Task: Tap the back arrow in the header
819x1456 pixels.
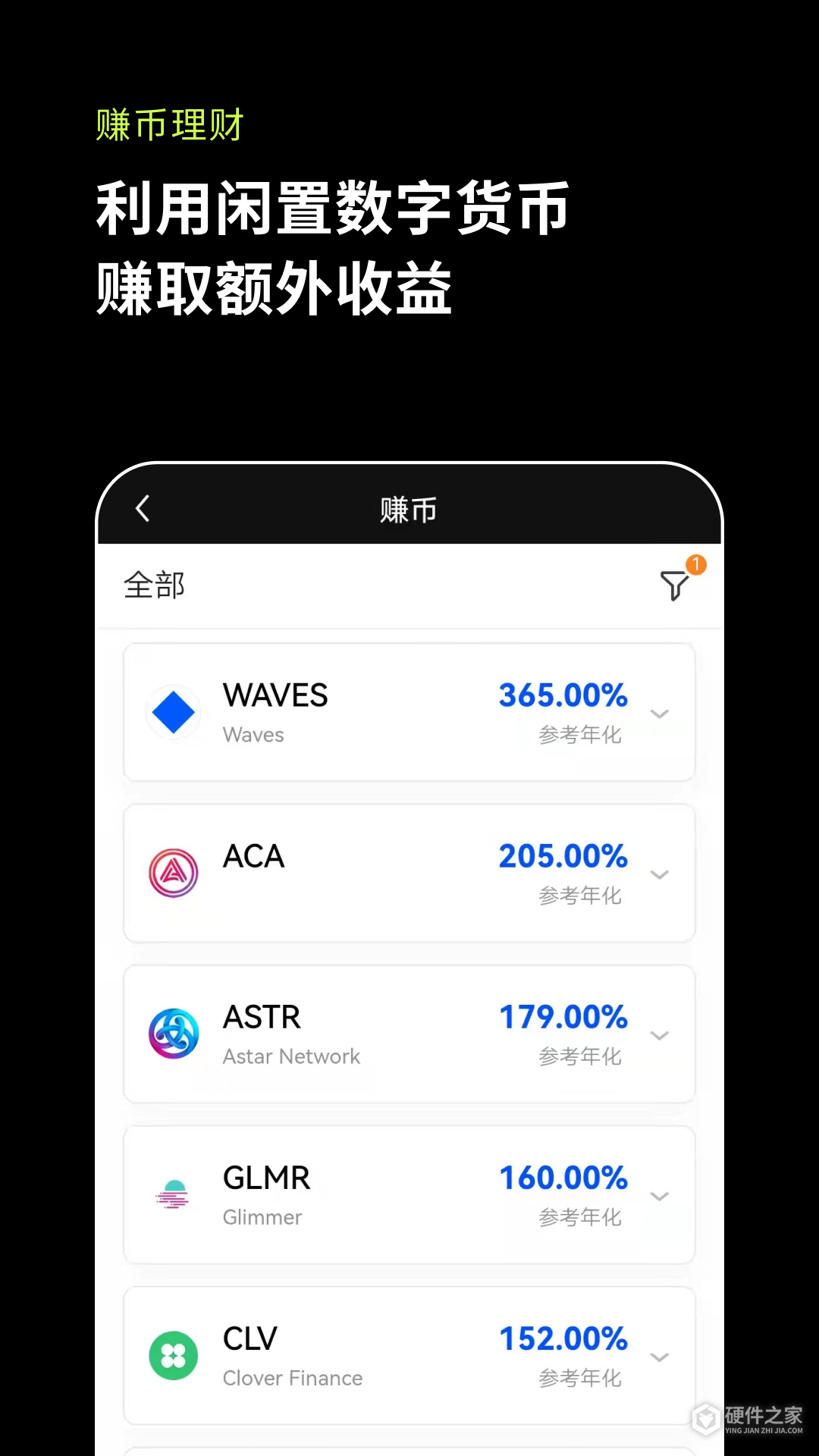Action: [143, 508]
